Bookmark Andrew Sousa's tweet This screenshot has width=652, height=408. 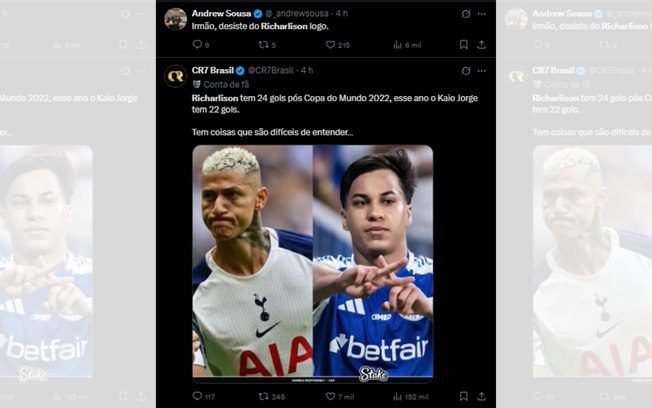tap(464, 45)
